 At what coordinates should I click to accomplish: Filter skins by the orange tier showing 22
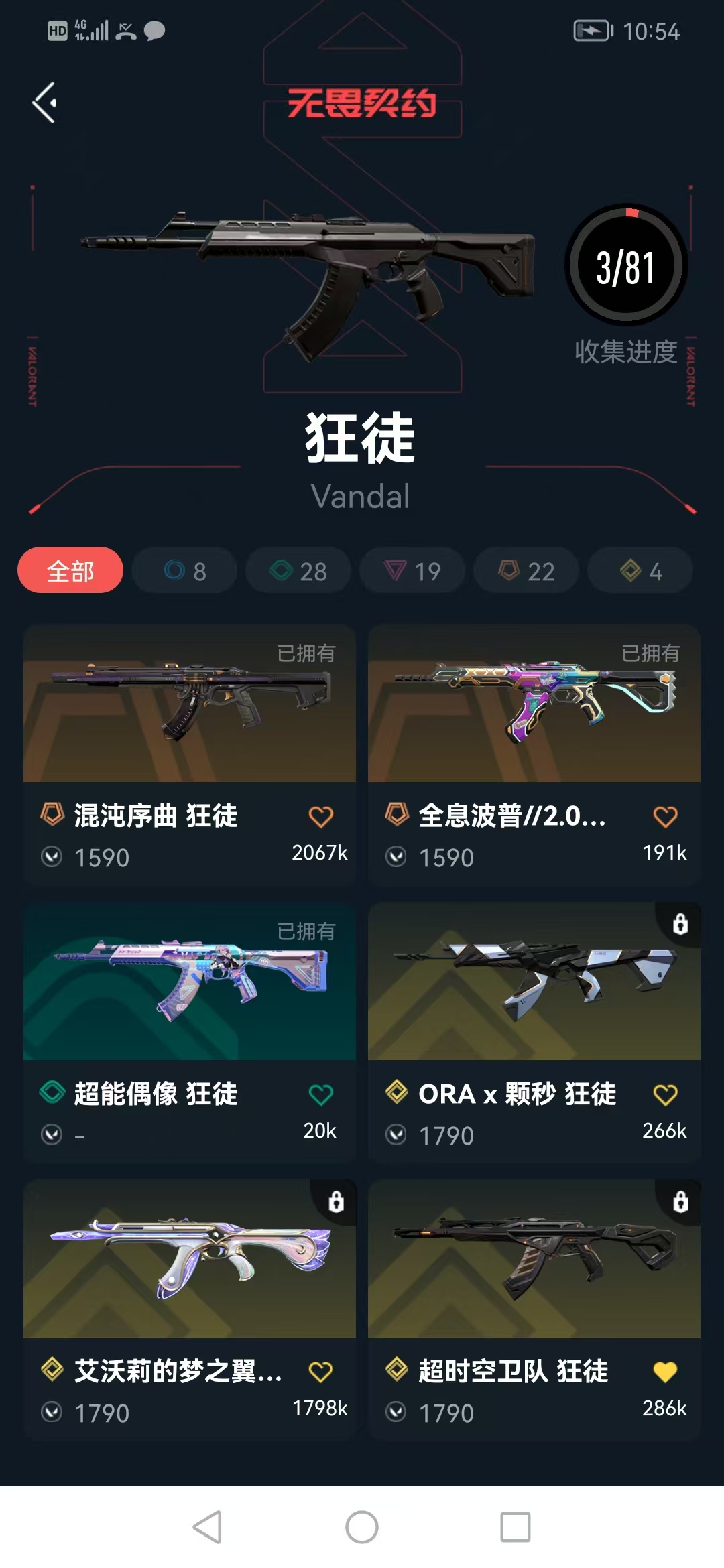point(526,571)
